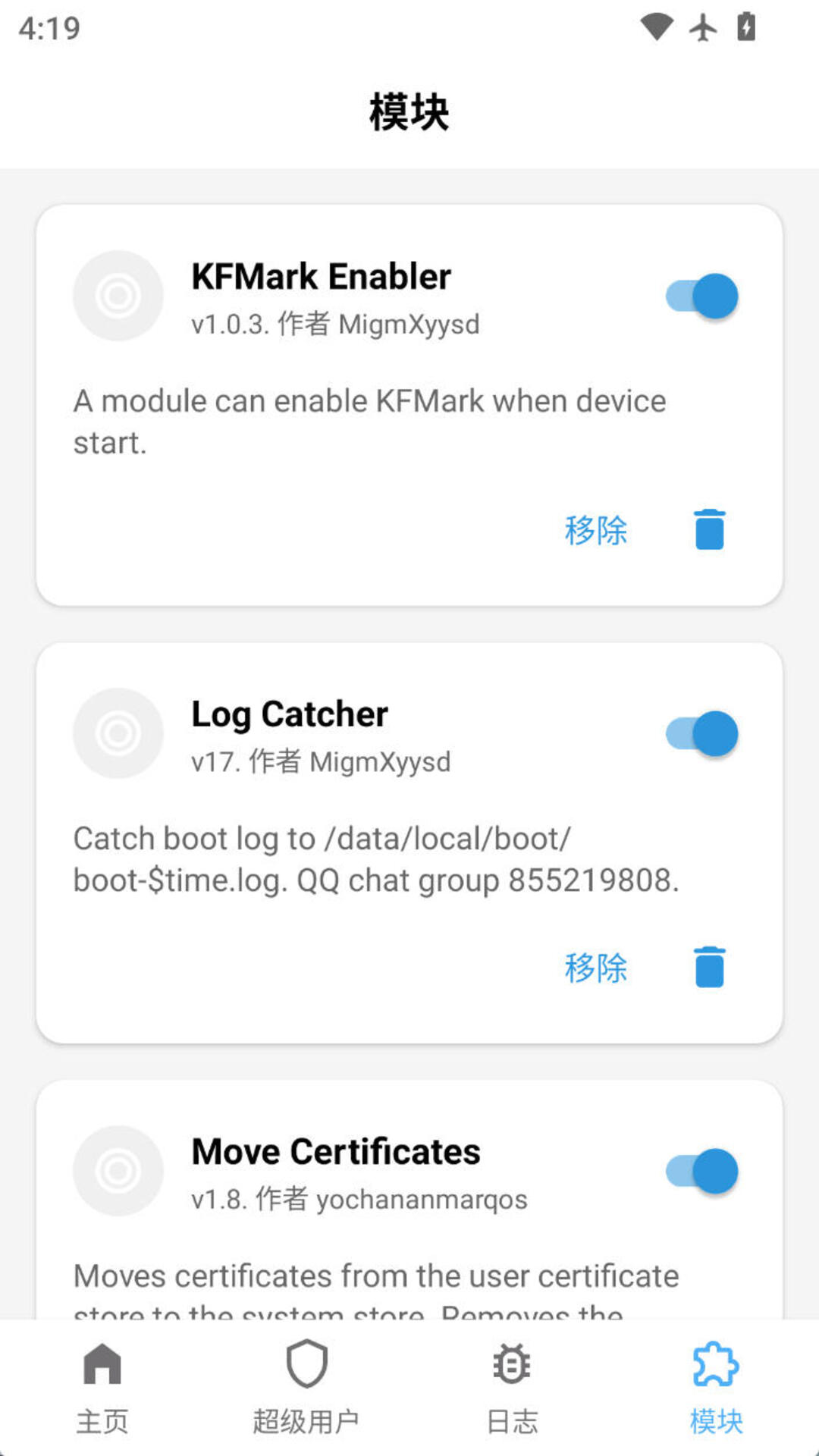Screen dimensions: 819x1456
Task: Disable the KFMark Enabler module toggle
Action: pyautogui.click(x=701, y=297)
